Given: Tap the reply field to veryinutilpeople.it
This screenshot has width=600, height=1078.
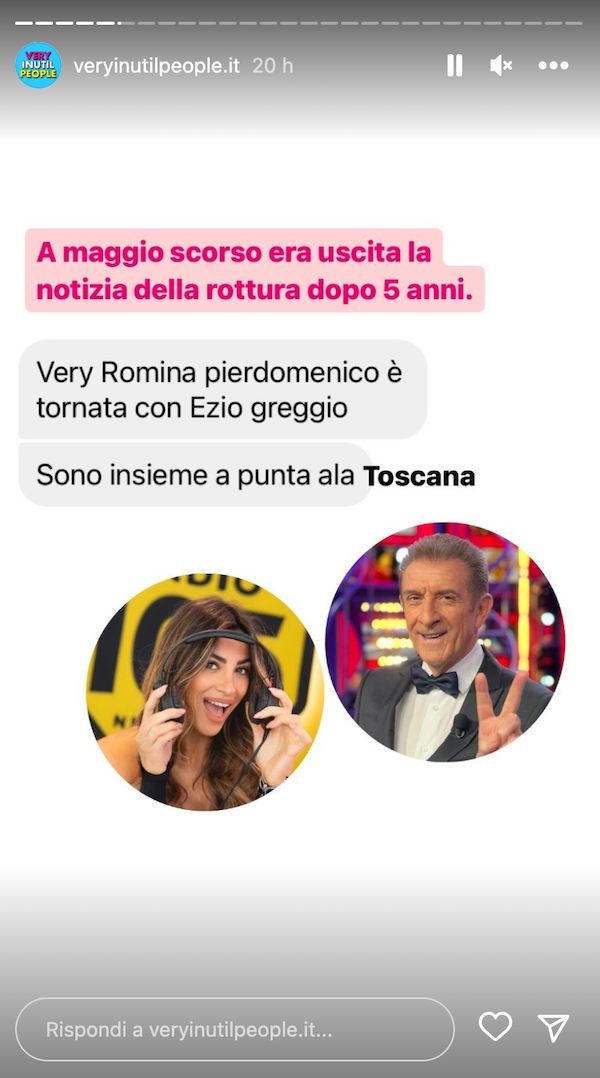Looking at the screenshot, I should pyautogui.click(x=235, y=1029).
